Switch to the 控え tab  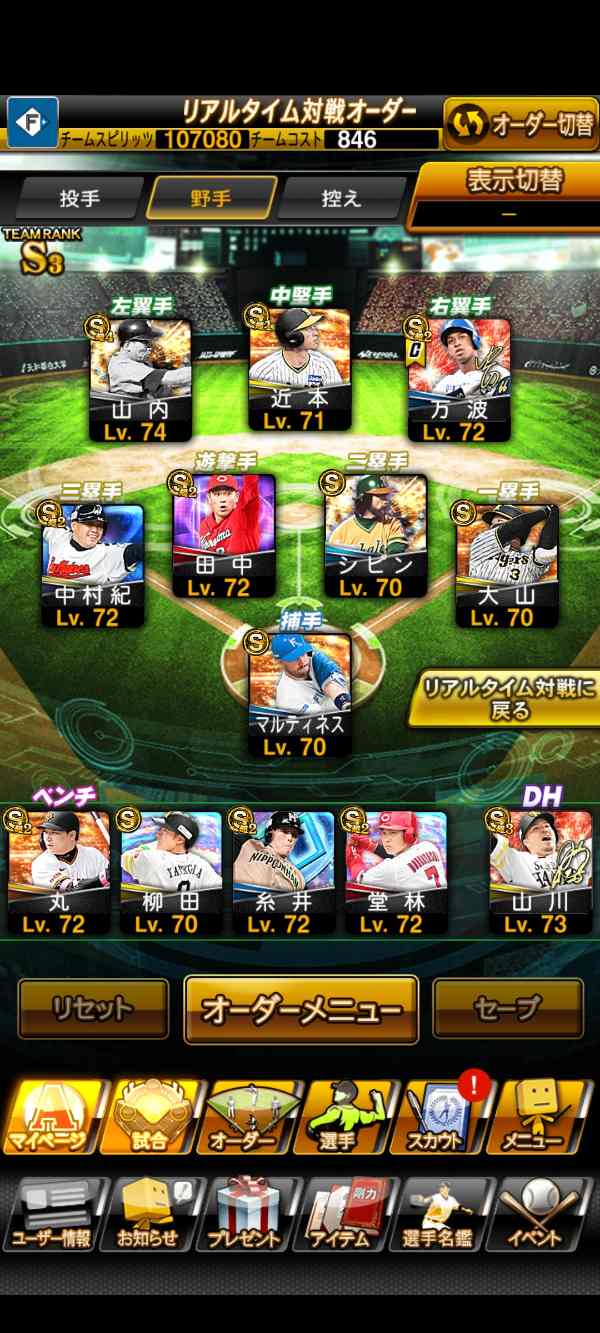point(341,198)
